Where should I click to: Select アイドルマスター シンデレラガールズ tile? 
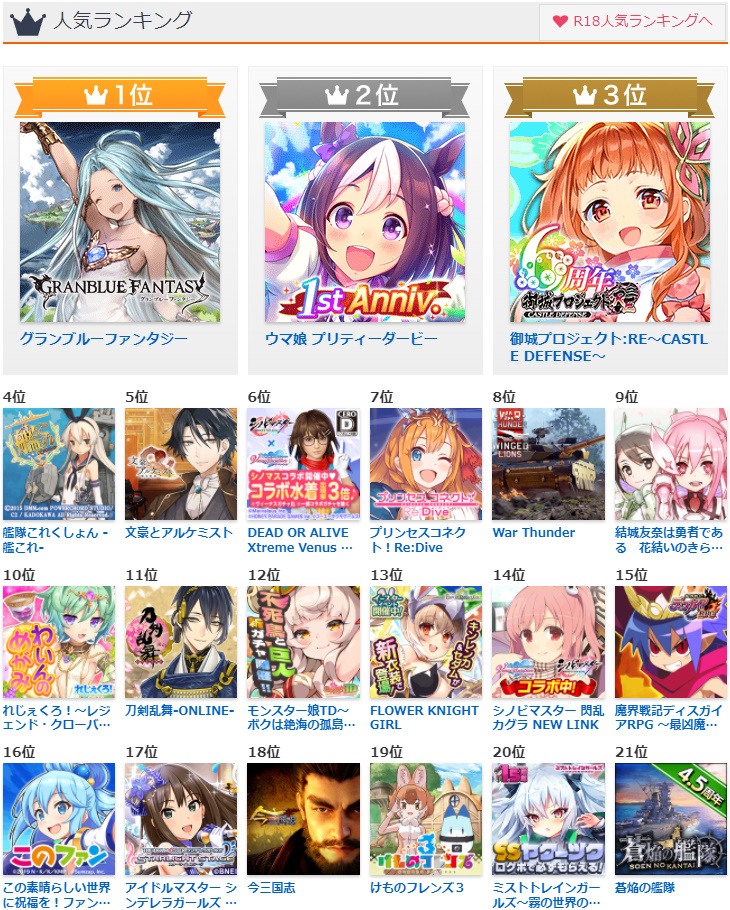181,820
